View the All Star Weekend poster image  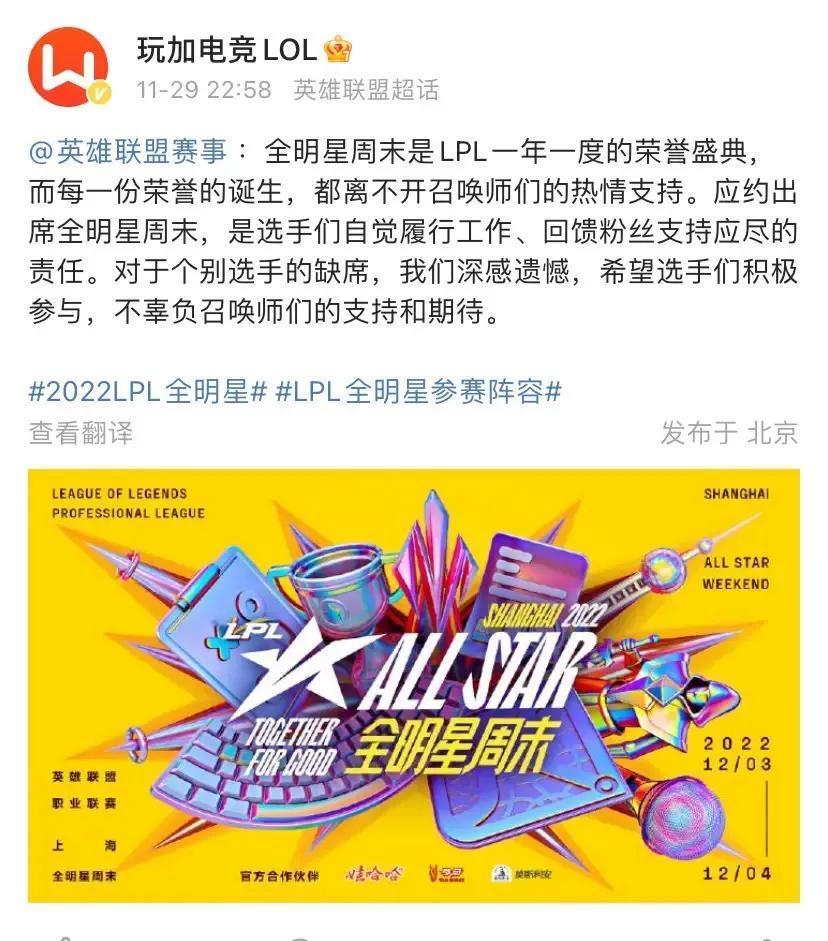[413, 685]
